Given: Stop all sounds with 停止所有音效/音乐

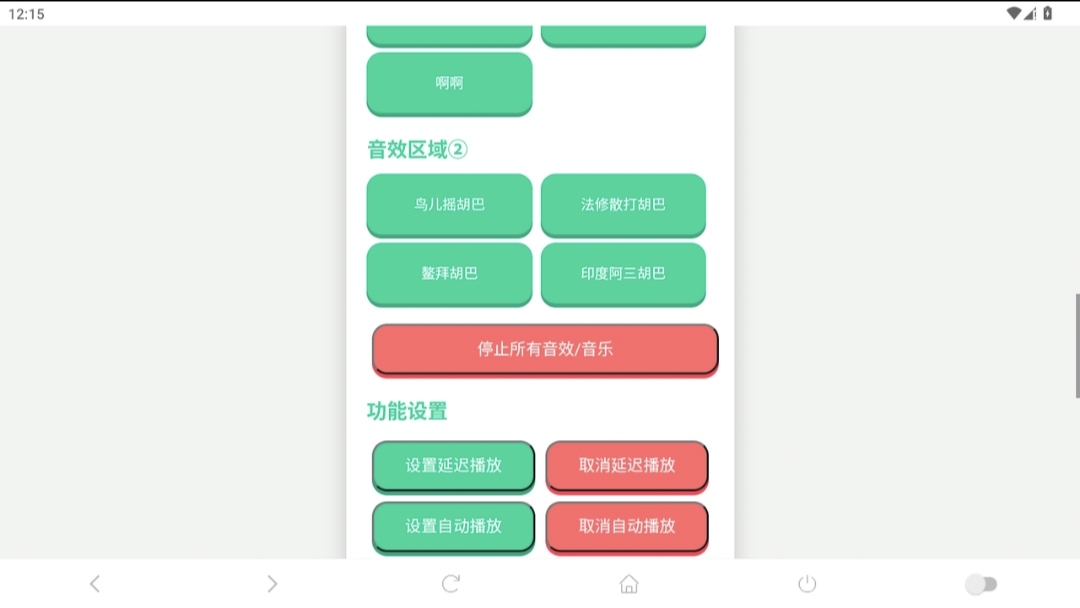Looking at the screenshot, I should [545, 349].
